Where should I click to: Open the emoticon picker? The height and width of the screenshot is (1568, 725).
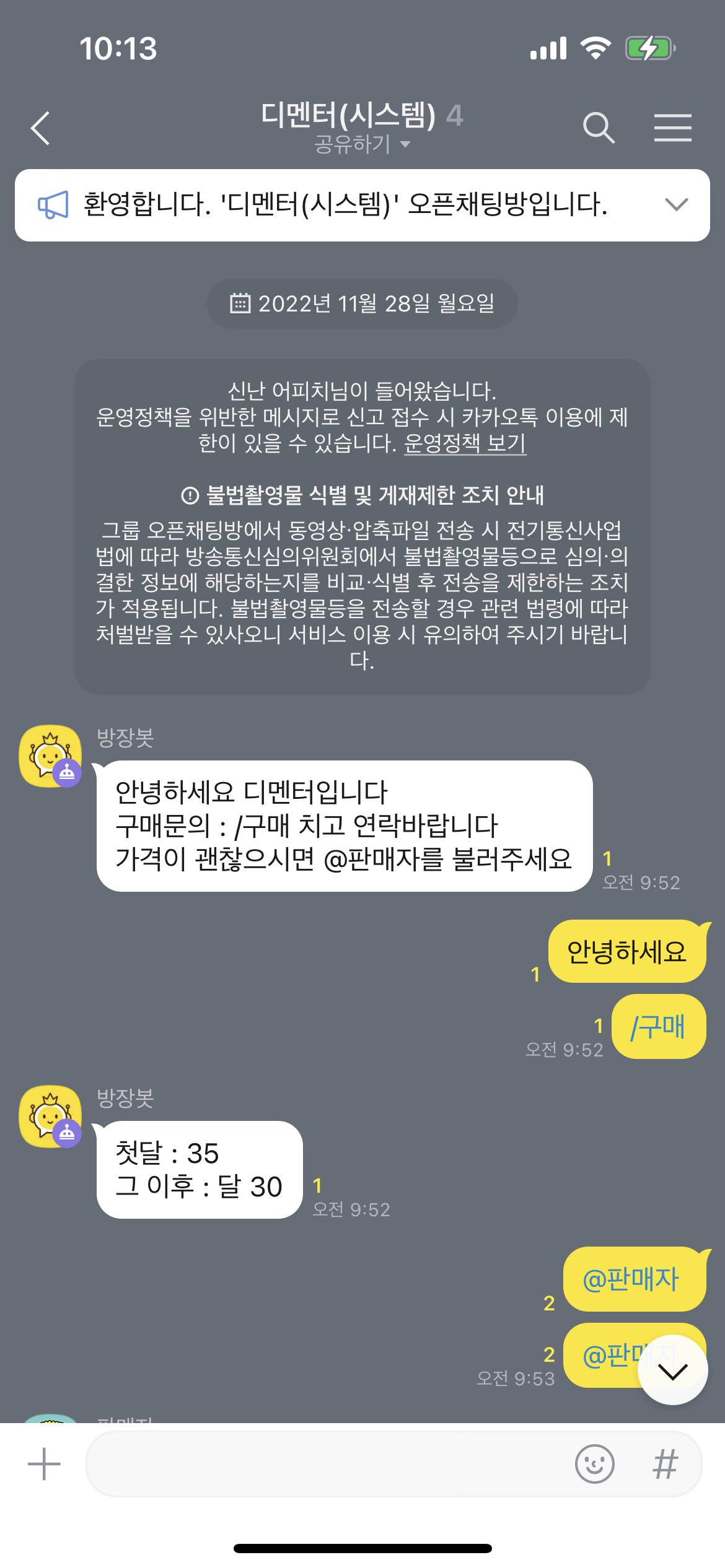[594, 1464]
